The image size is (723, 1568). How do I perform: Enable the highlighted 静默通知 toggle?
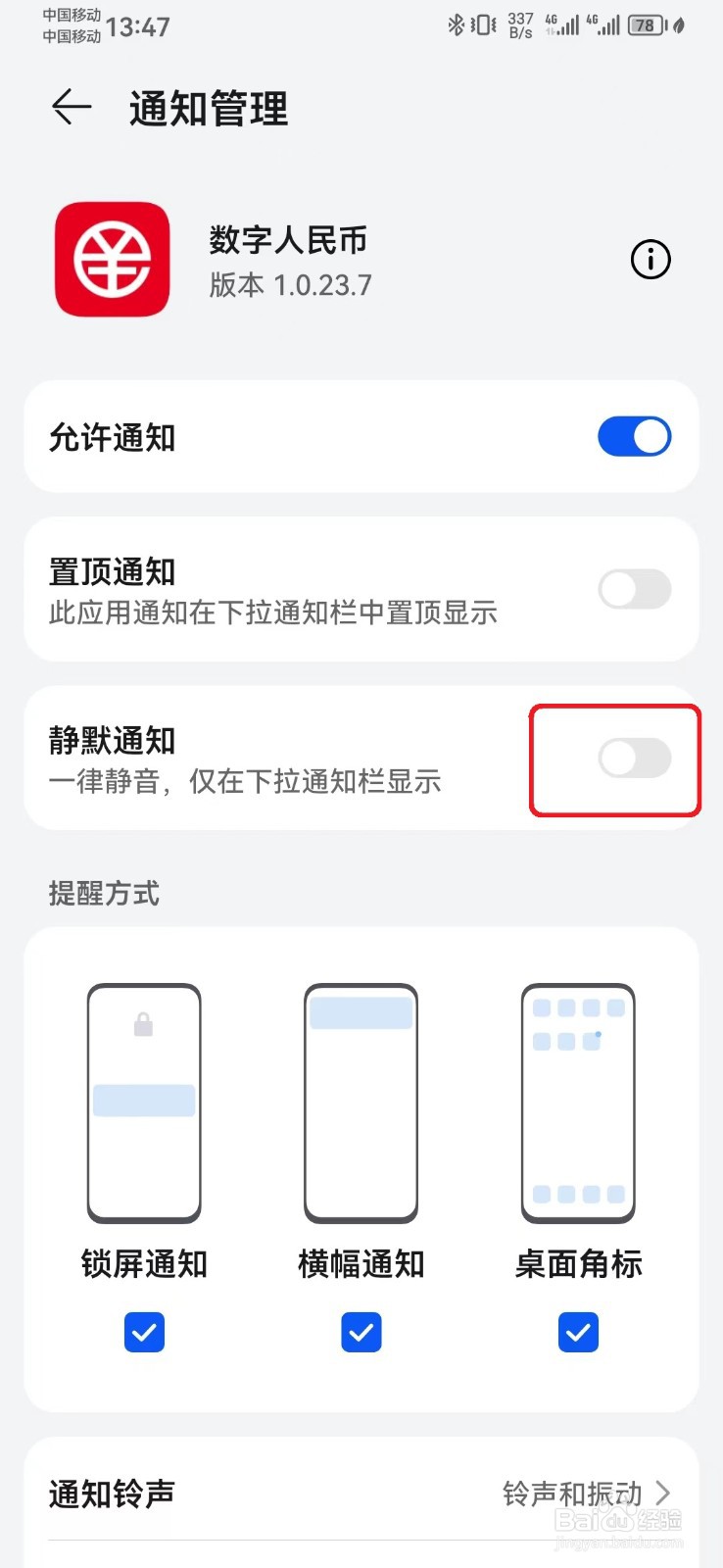(x=634, y=759)
